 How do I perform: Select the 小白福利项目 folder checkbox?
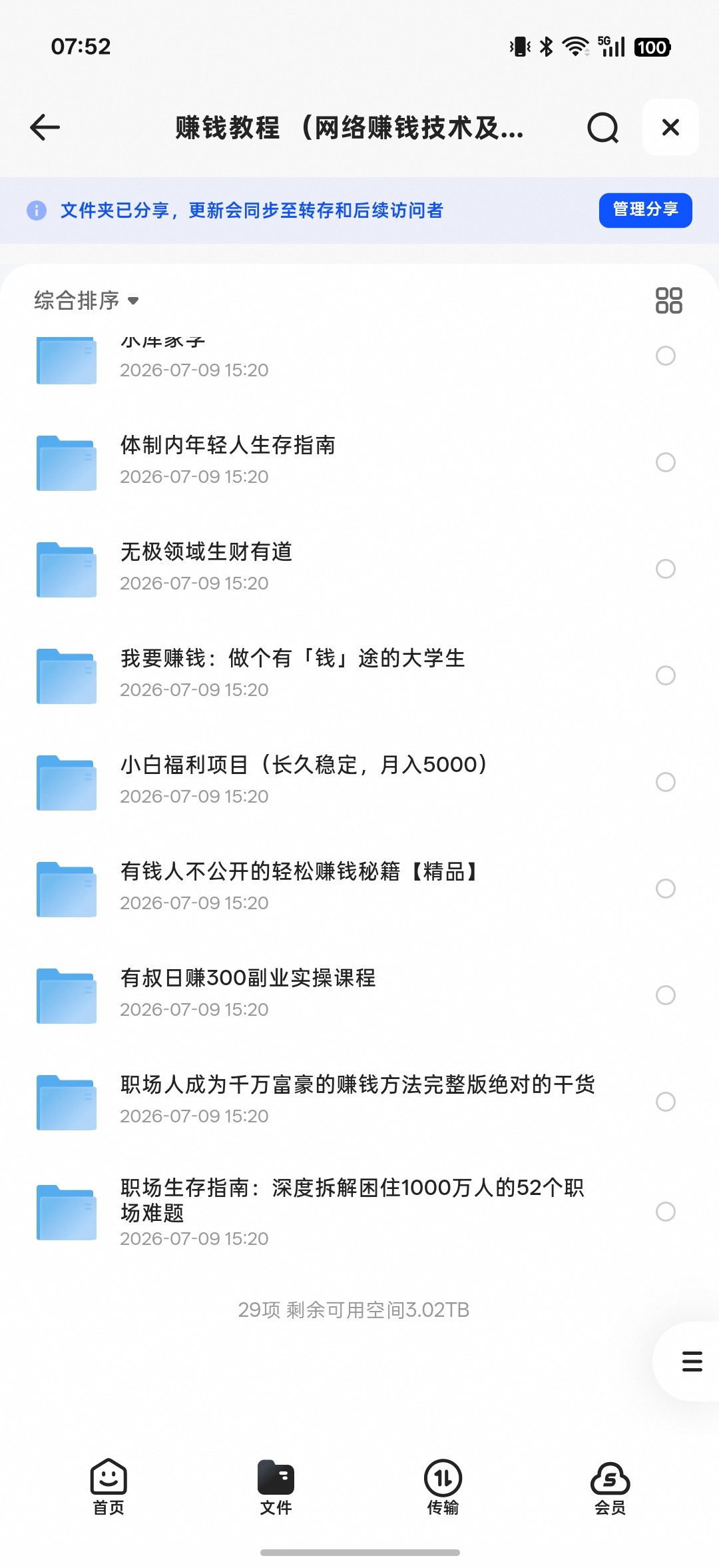pyautogui.click(x=666, y=782)
